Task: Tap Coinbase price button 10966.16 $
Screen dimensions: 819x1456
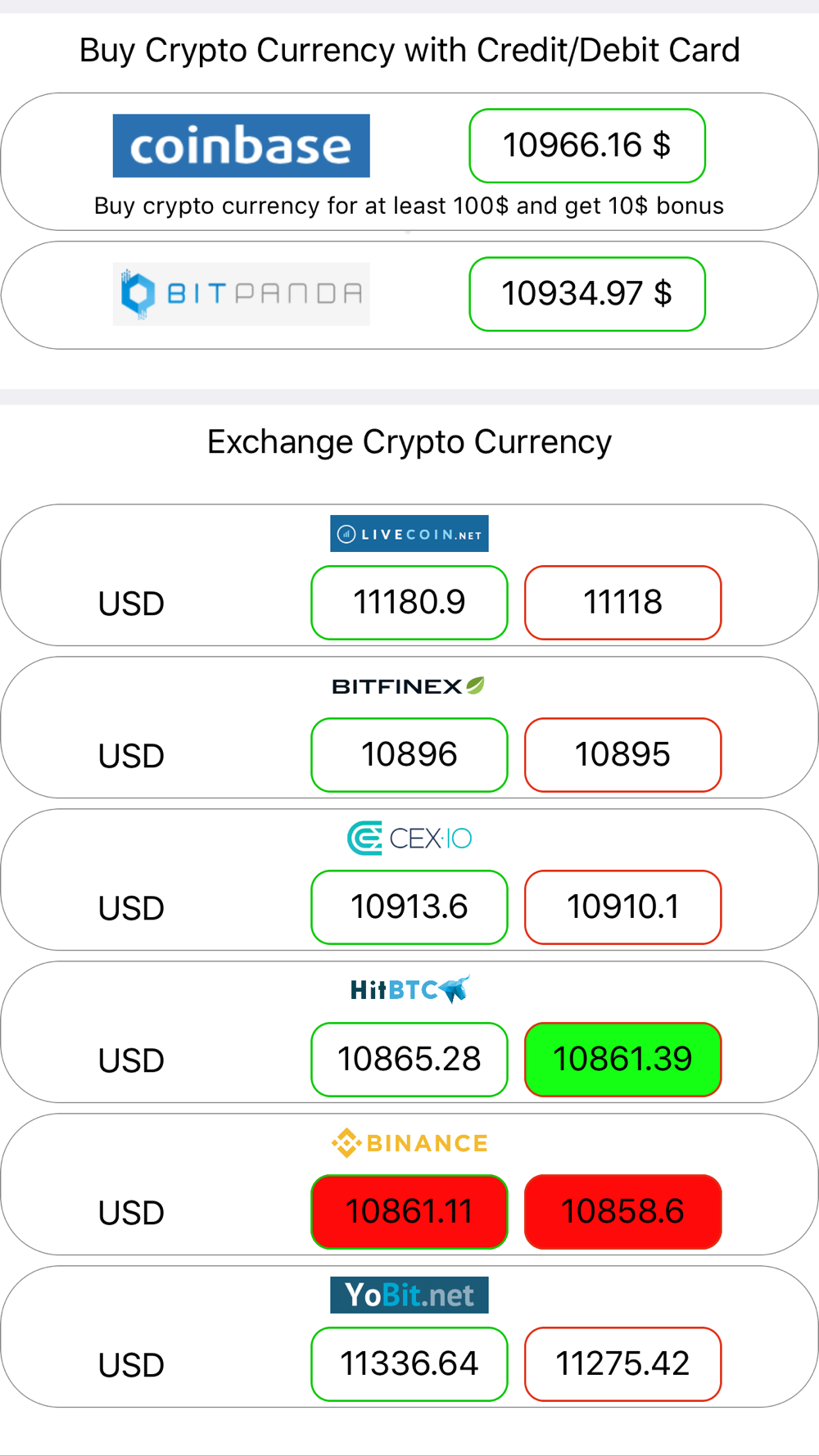Action: coord(587,146)
